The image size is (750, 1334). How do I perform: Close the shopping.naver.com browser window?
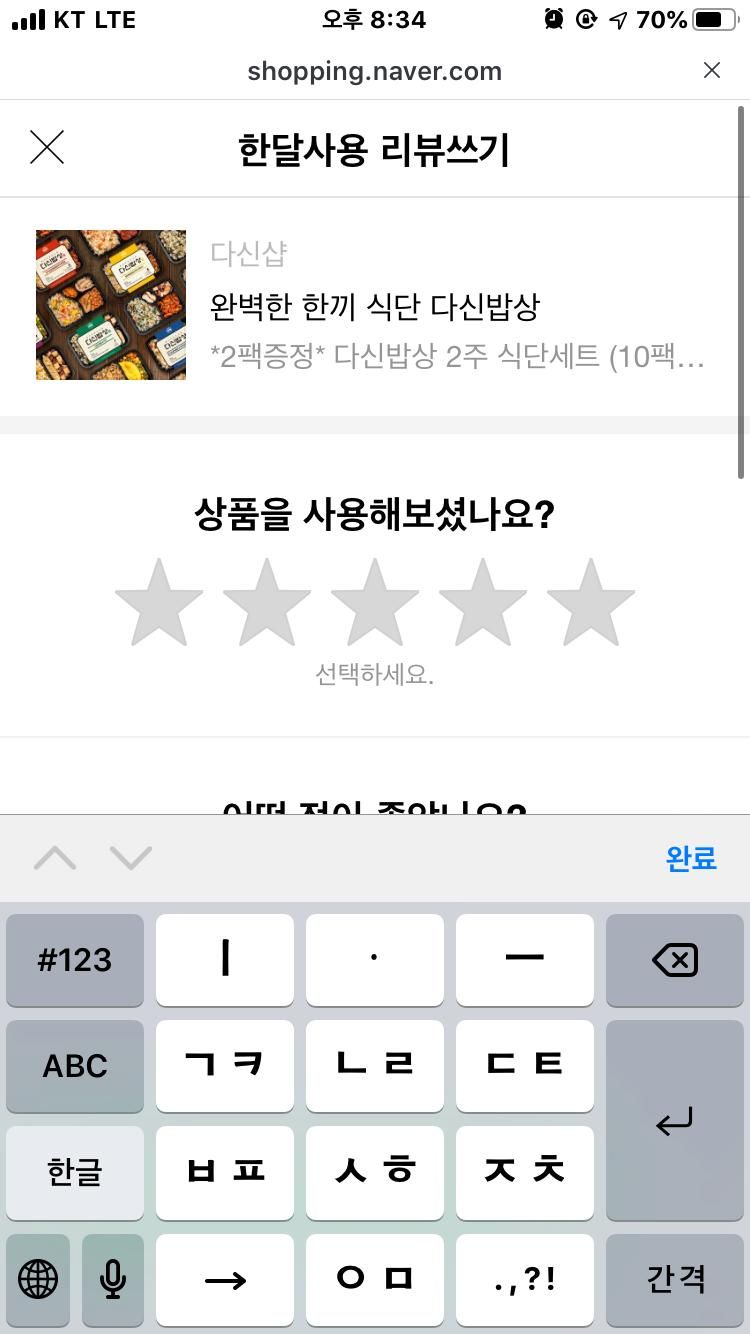[x=711, y=70]
